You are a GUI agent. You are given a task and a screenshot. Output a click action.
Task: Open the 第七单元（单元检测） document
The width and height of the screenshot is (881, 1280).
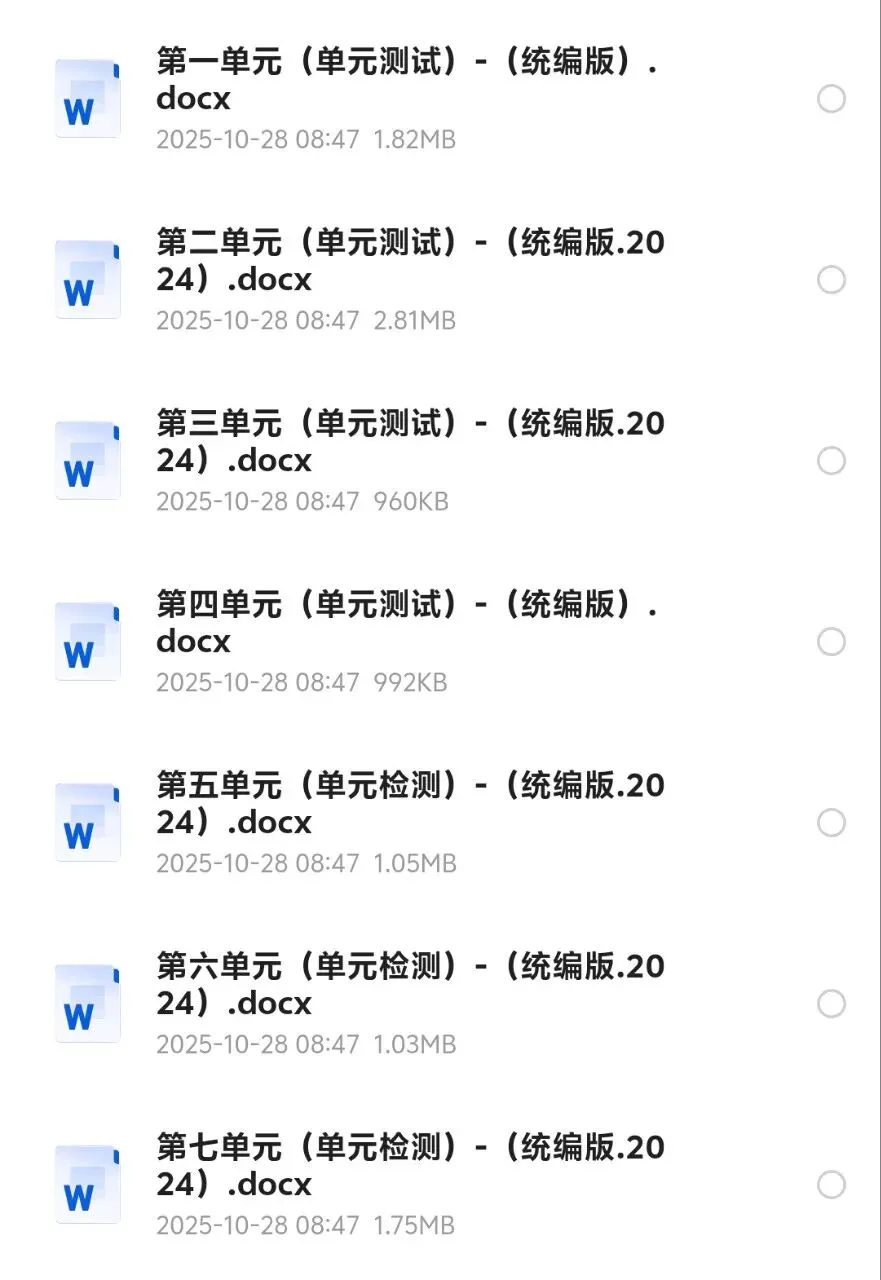pos(410,1166)
